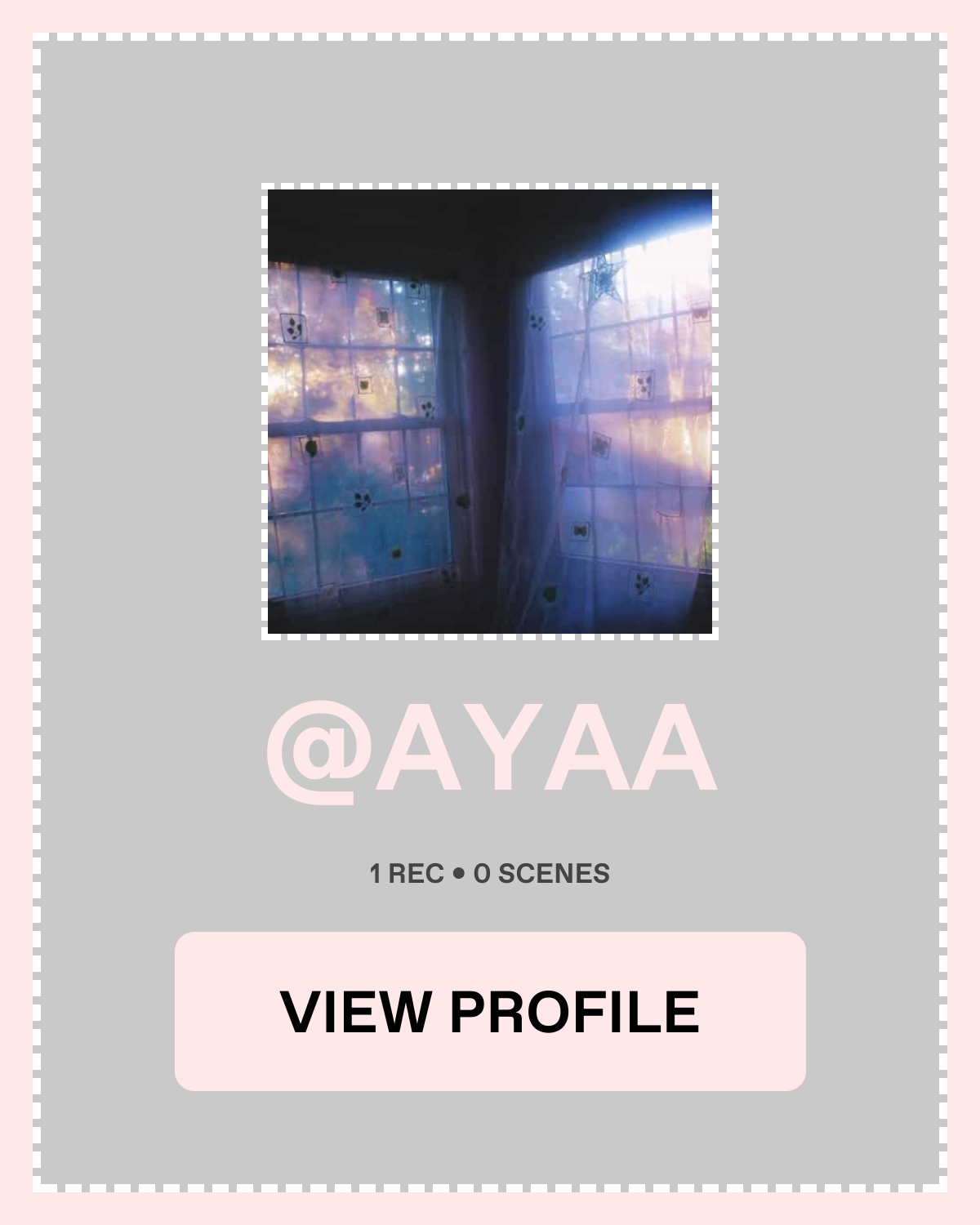Open @AYAA's profile picture

click(x=490, y=411)
